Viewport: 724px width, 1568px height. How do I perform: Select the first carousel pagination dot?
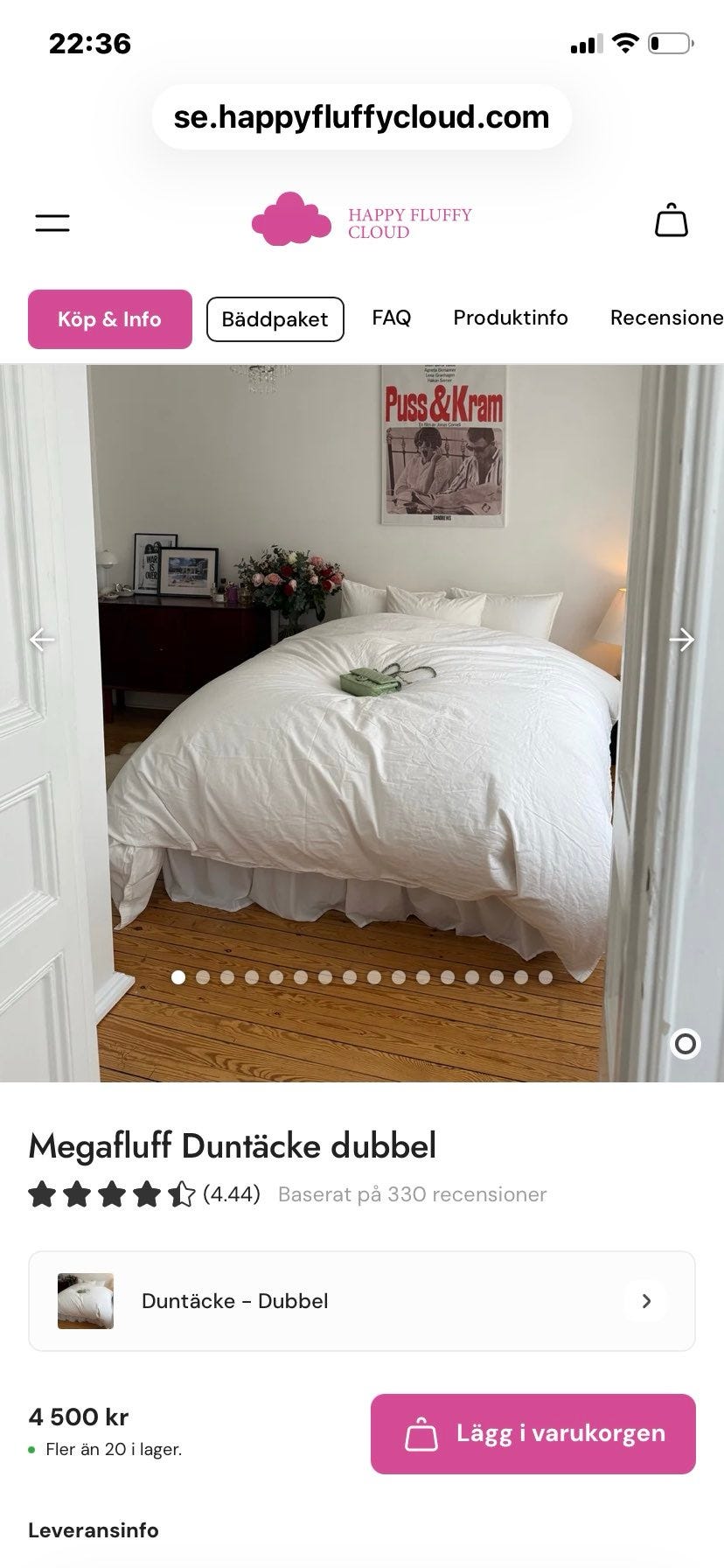click(179, 977)
